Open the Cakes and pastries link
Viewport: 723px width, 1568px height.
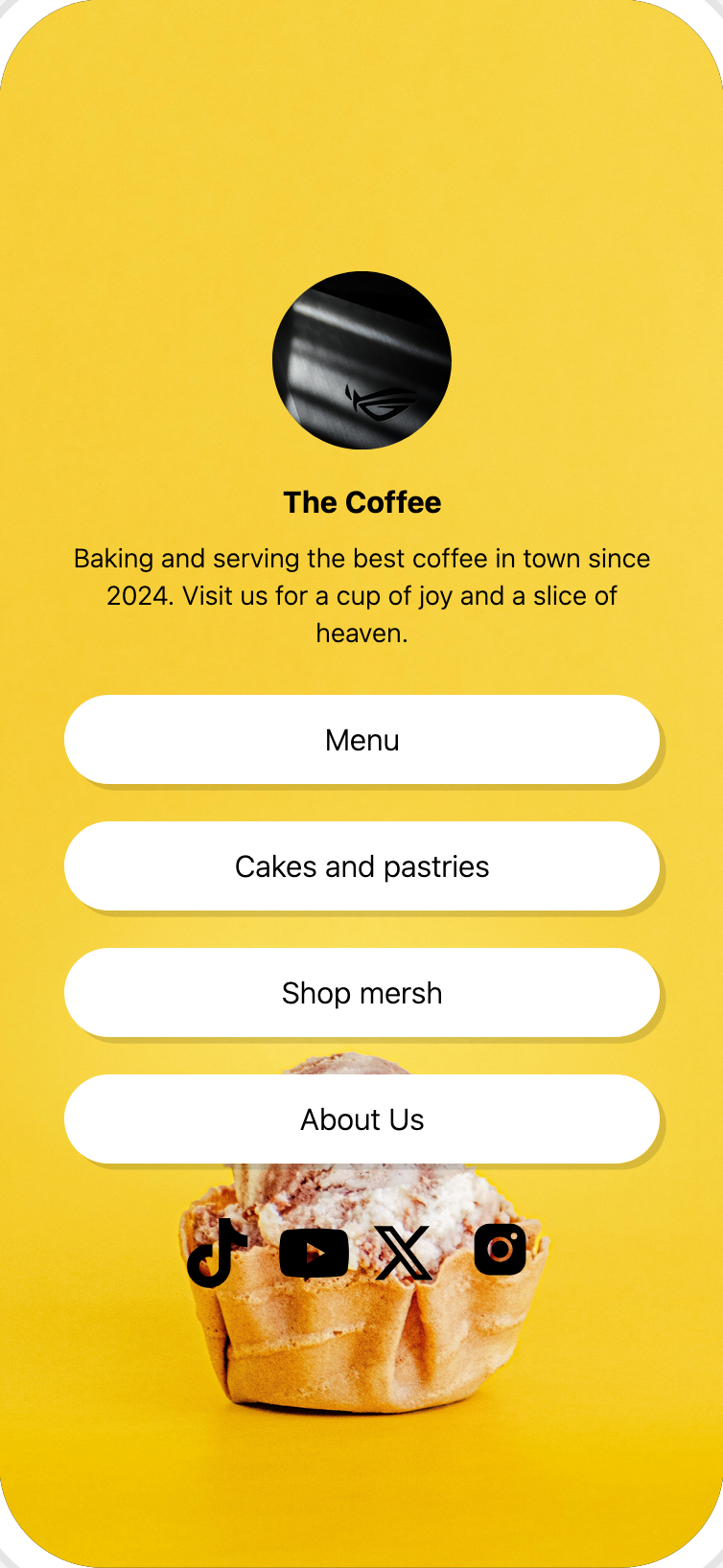point(361,866)
